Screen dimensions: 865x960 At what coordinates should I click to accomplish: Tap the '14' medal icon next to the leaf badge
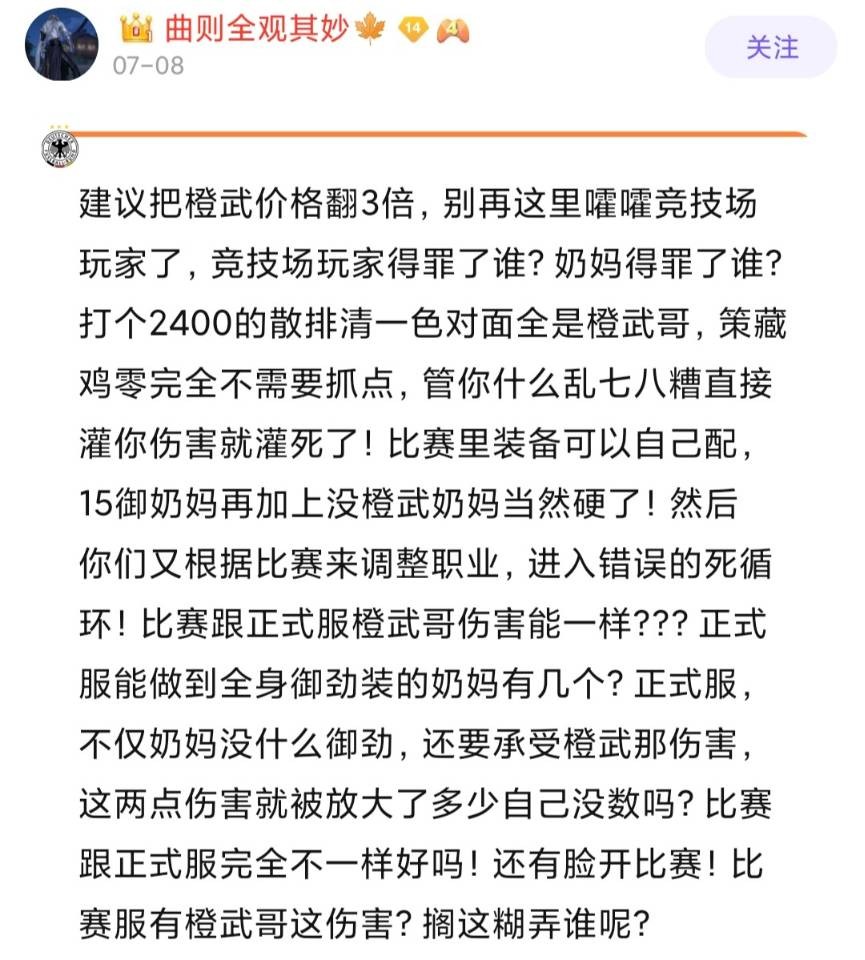414,31
